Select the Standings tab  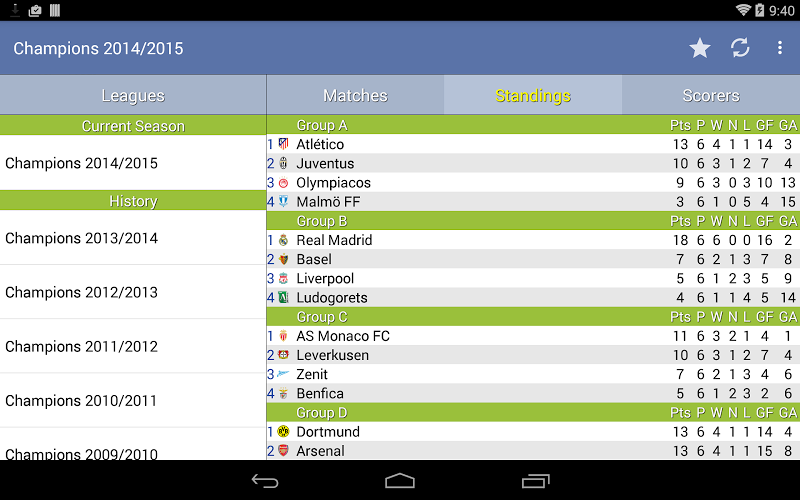tap(533, 96)
